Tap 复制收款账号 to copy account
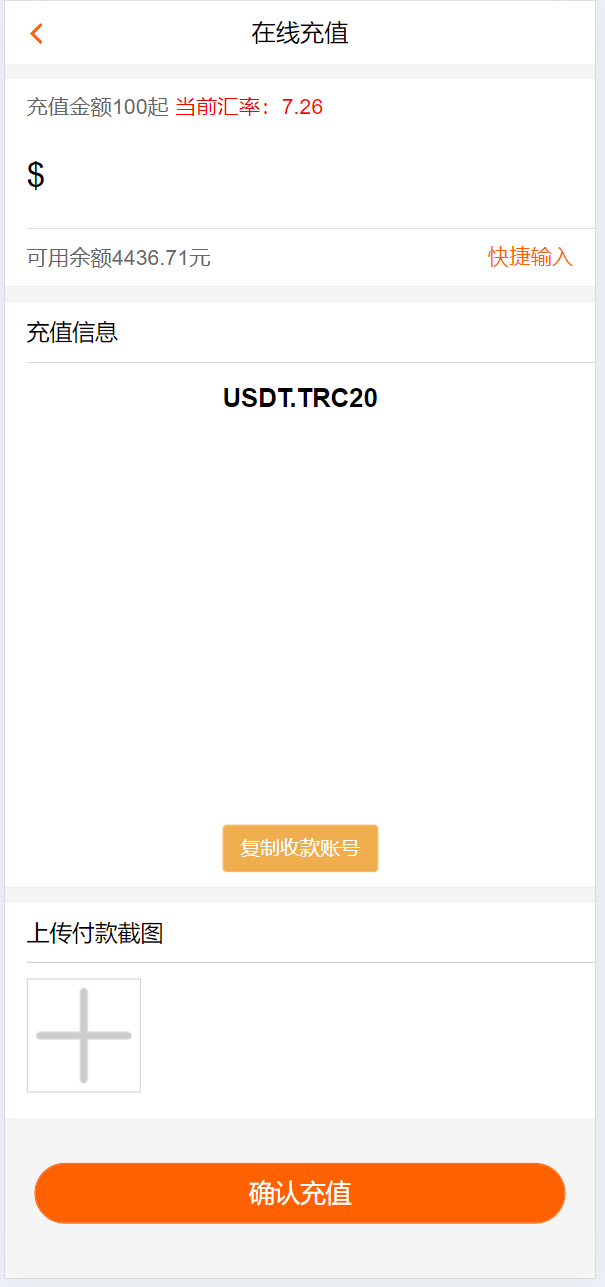The height and width of the screenshot is (1287, 605). coord(300,848)
